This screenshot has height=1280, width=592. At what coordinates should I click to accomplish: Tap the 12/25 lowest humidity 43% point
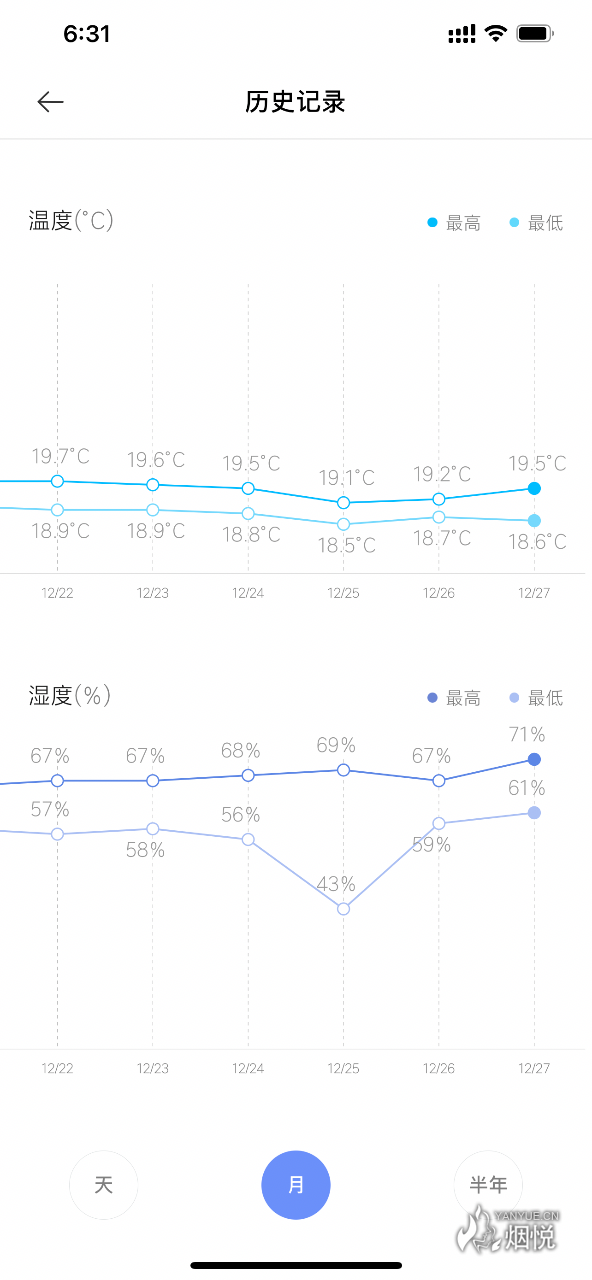pos(343,909)
